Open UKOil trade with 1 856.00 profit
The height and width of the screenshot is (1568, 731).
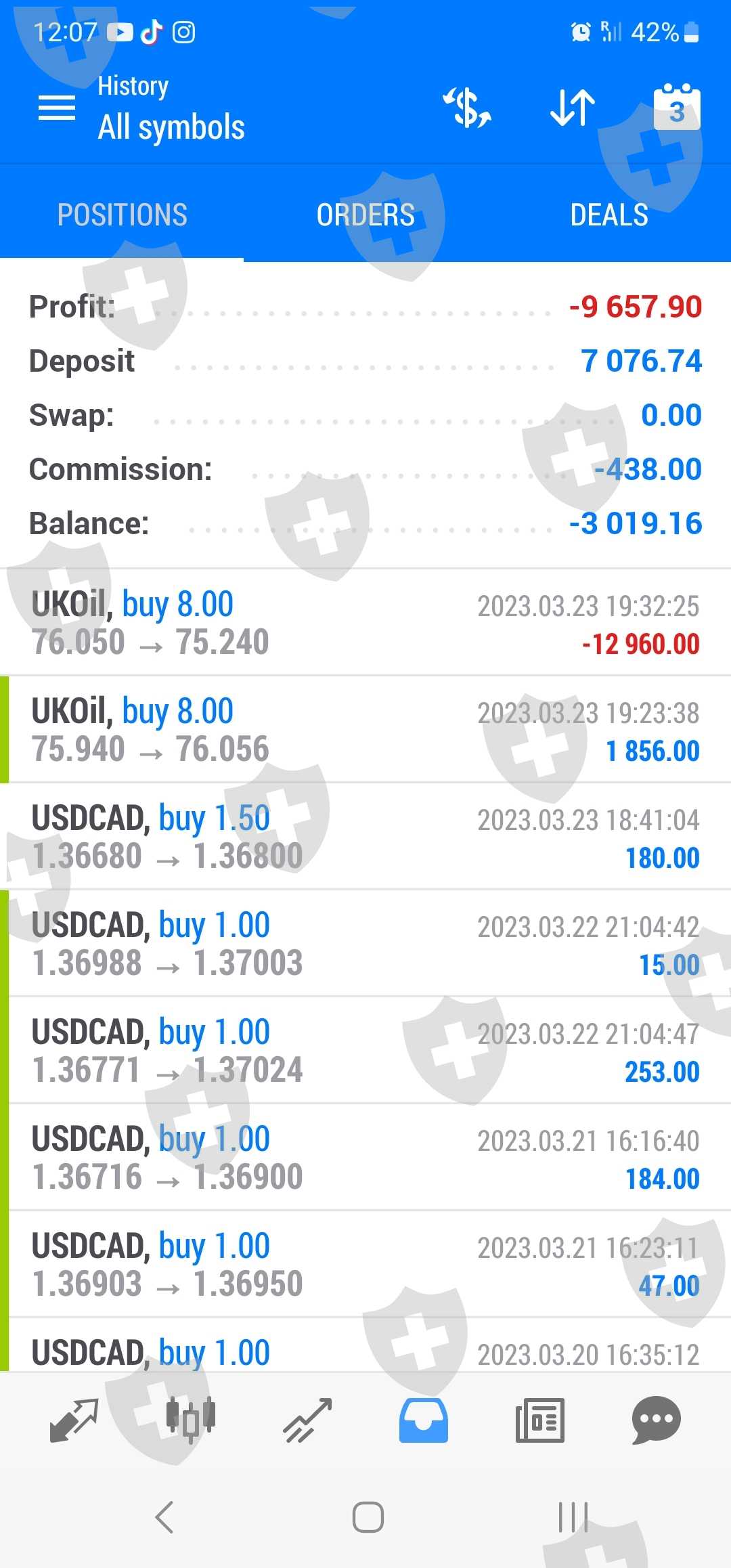pos(365,730)
